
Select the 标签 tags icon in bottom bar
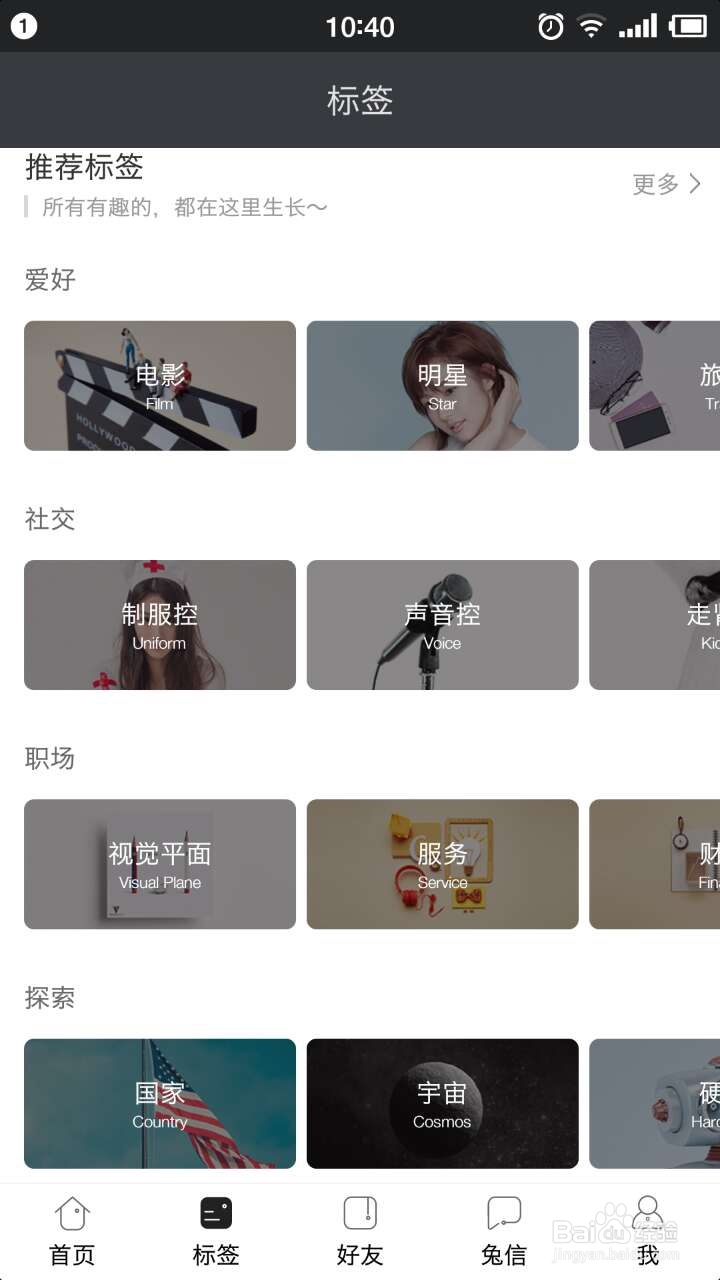pos(215,1228)
